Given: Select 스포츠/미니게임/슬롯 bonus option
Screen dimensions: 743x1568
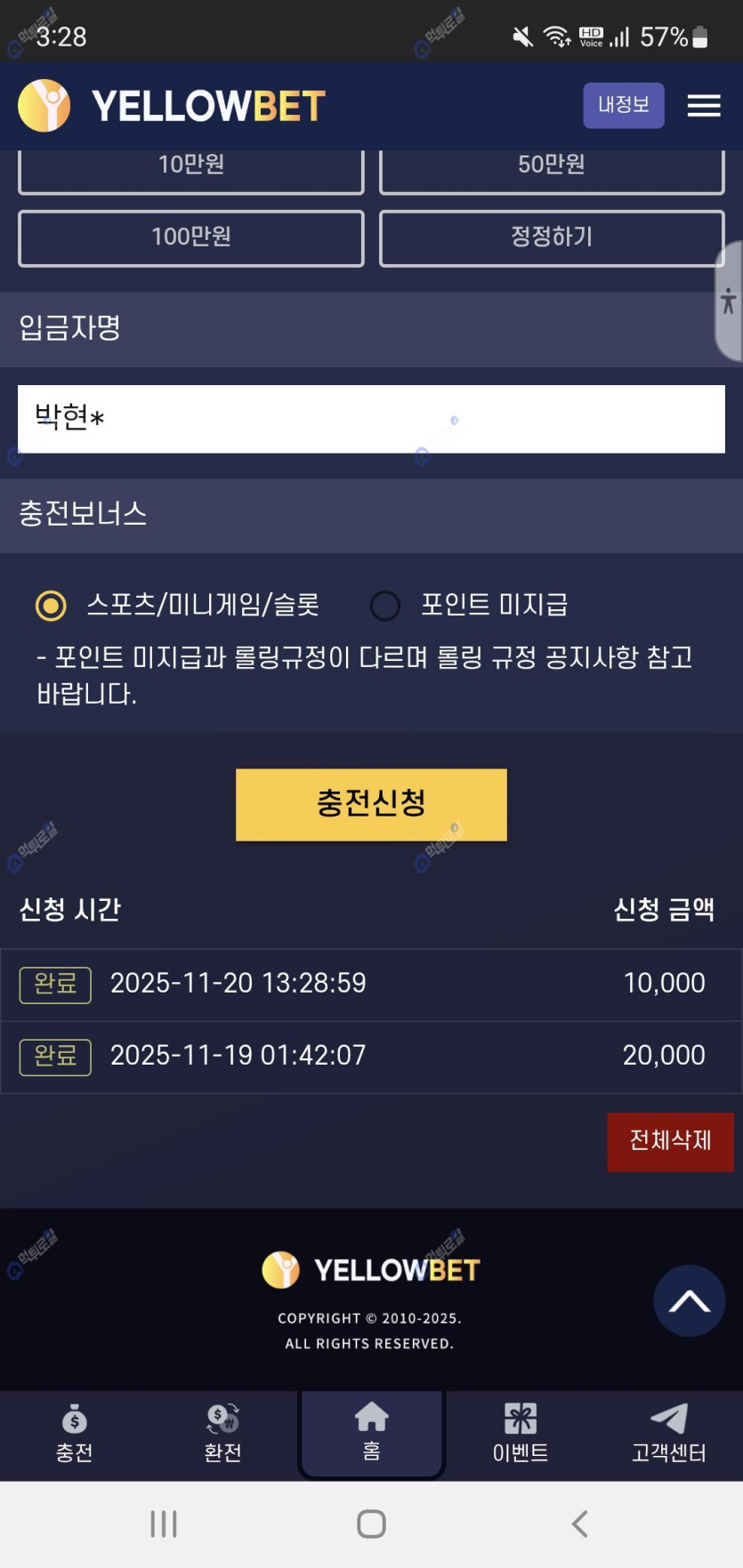Looking at the screenshot, I should (x=51, y=606).
